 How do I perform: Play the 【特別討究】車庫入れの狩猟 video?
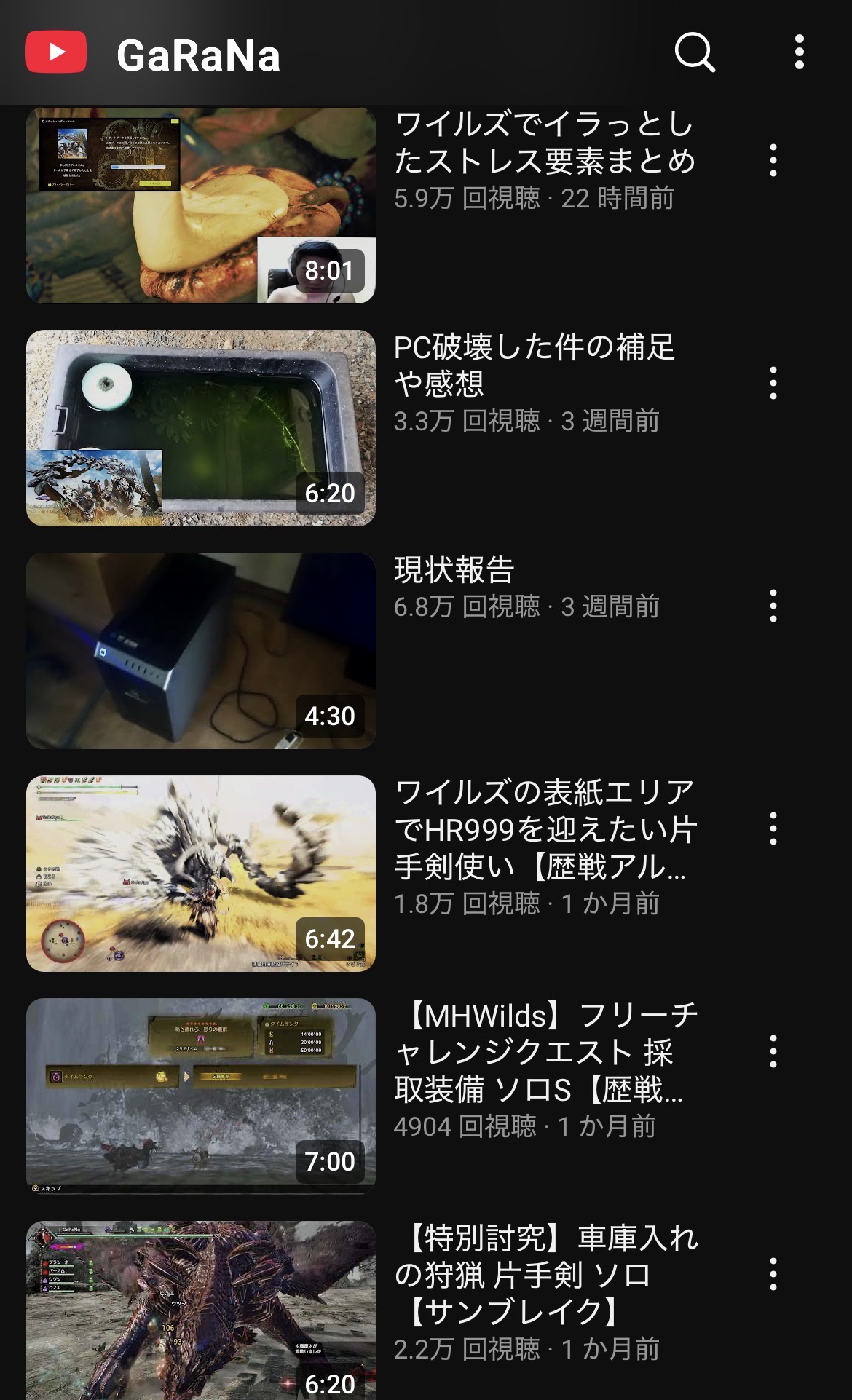(x=201, y=1310)
